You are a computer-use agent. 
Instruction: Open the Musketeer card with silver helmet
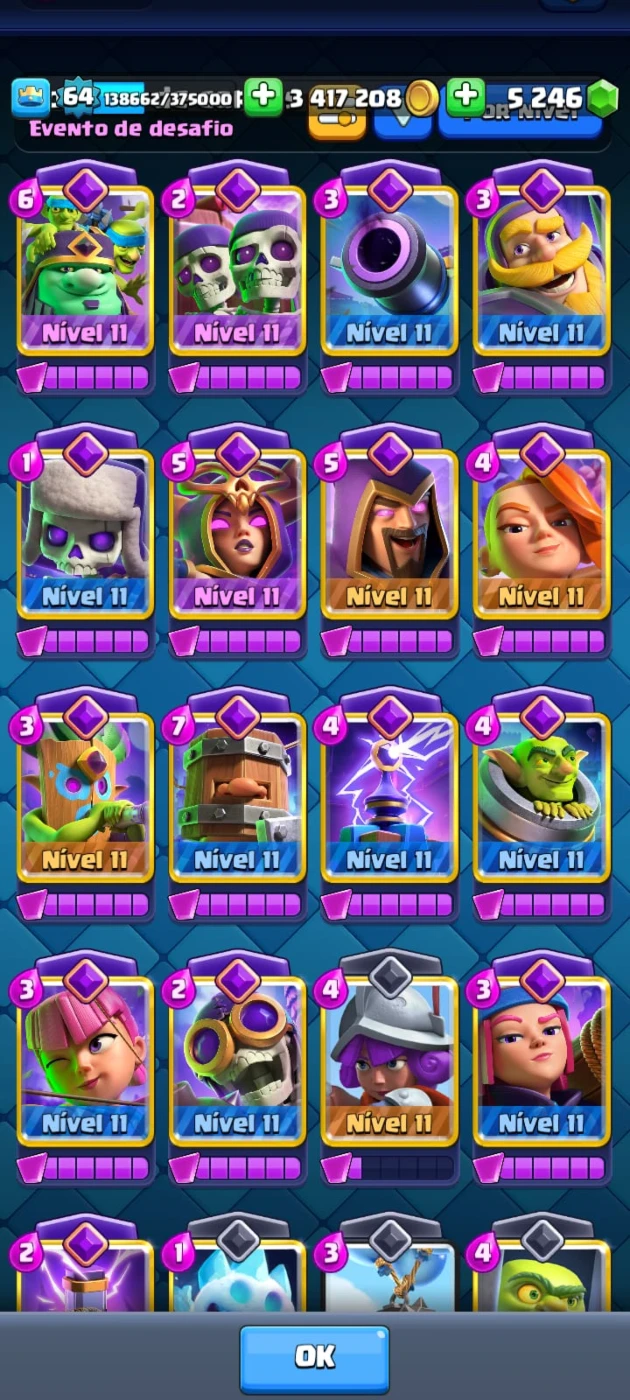point(390,1060)
